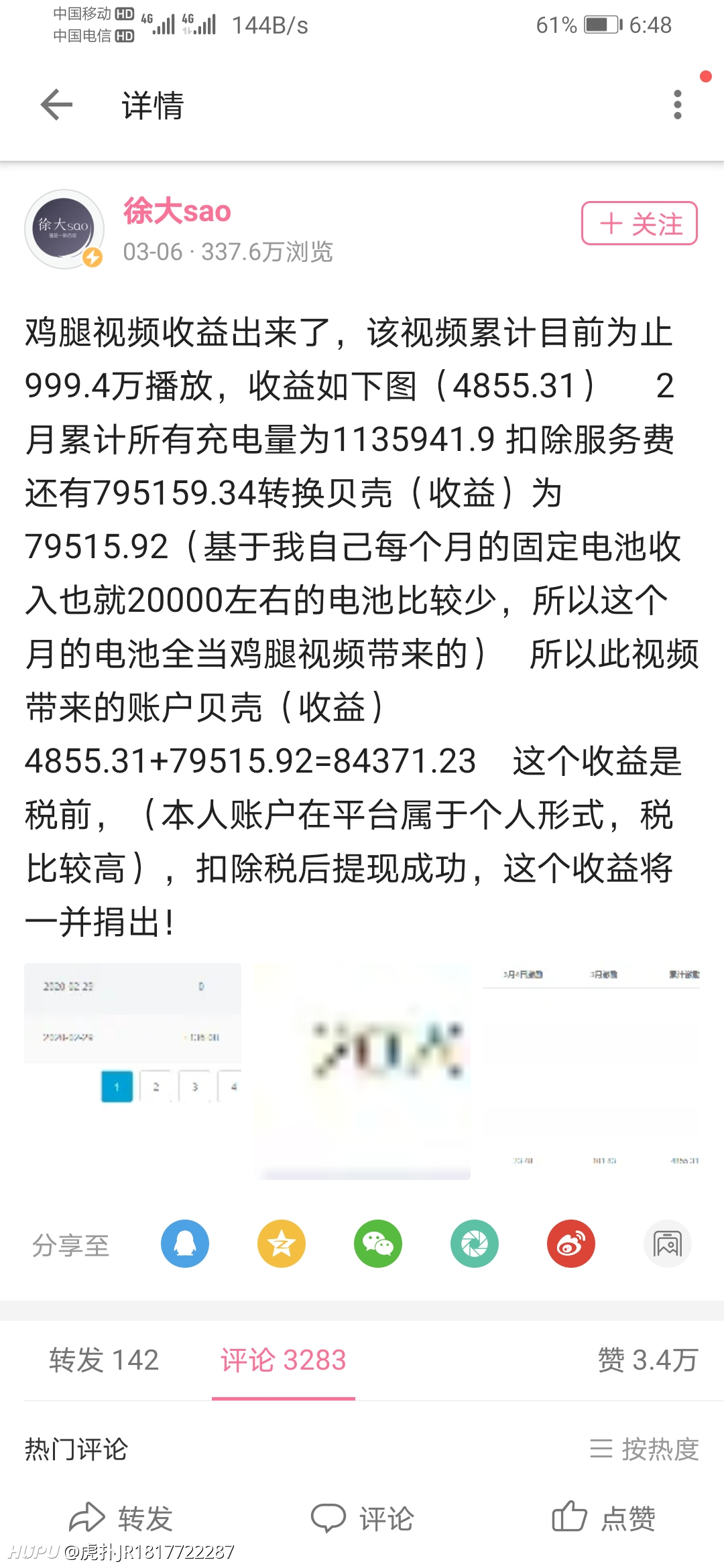Change comment sorting via 按热度
Image resolution: width=724 pixels, height=1568 pixels.
[644, 1449]
